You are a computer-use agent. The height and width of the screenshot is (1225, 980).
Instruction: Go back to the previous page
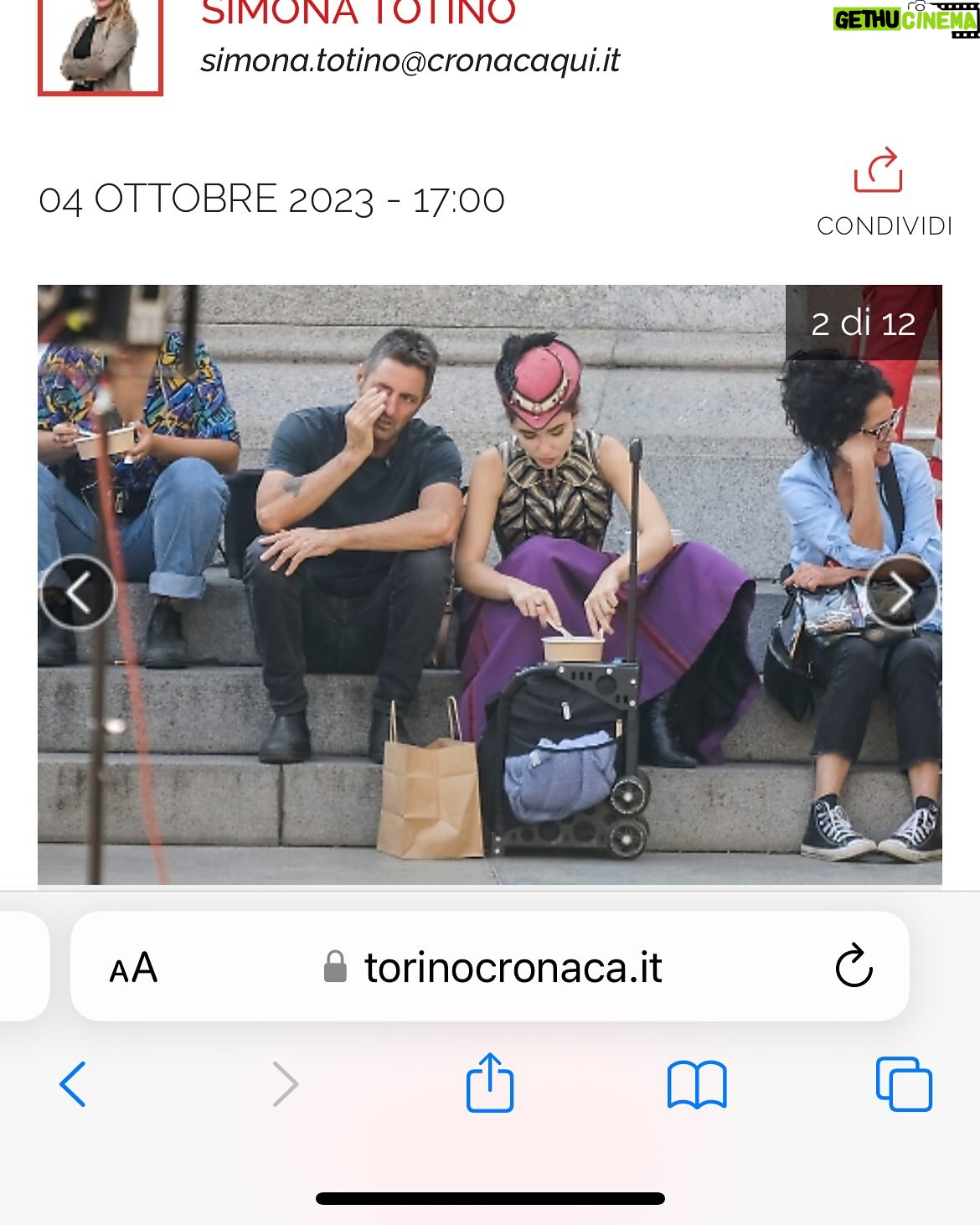pyautogui.click(x=74, y=1084)
